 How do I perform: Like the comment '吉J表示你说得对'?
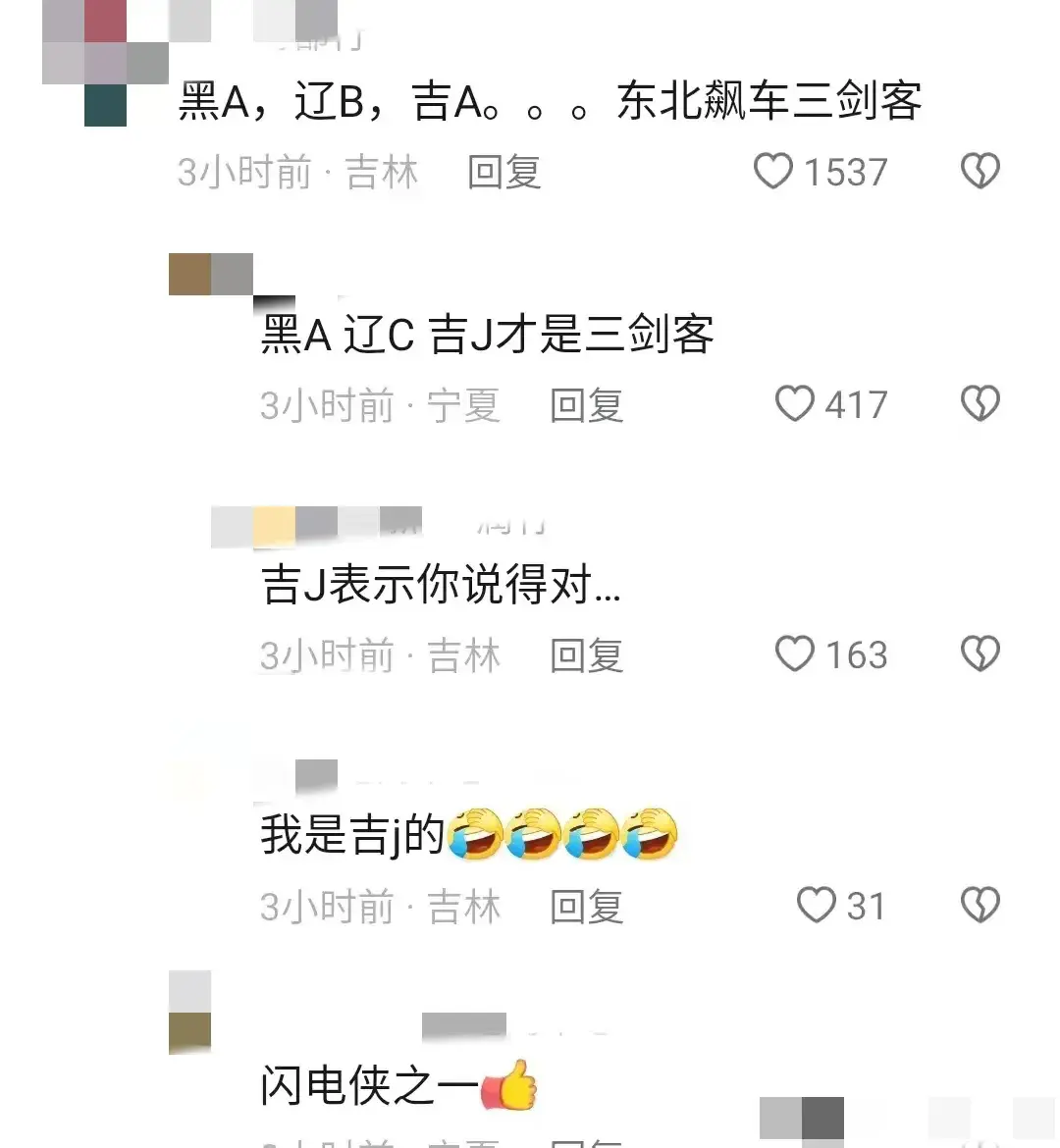(x=795, y=654)
